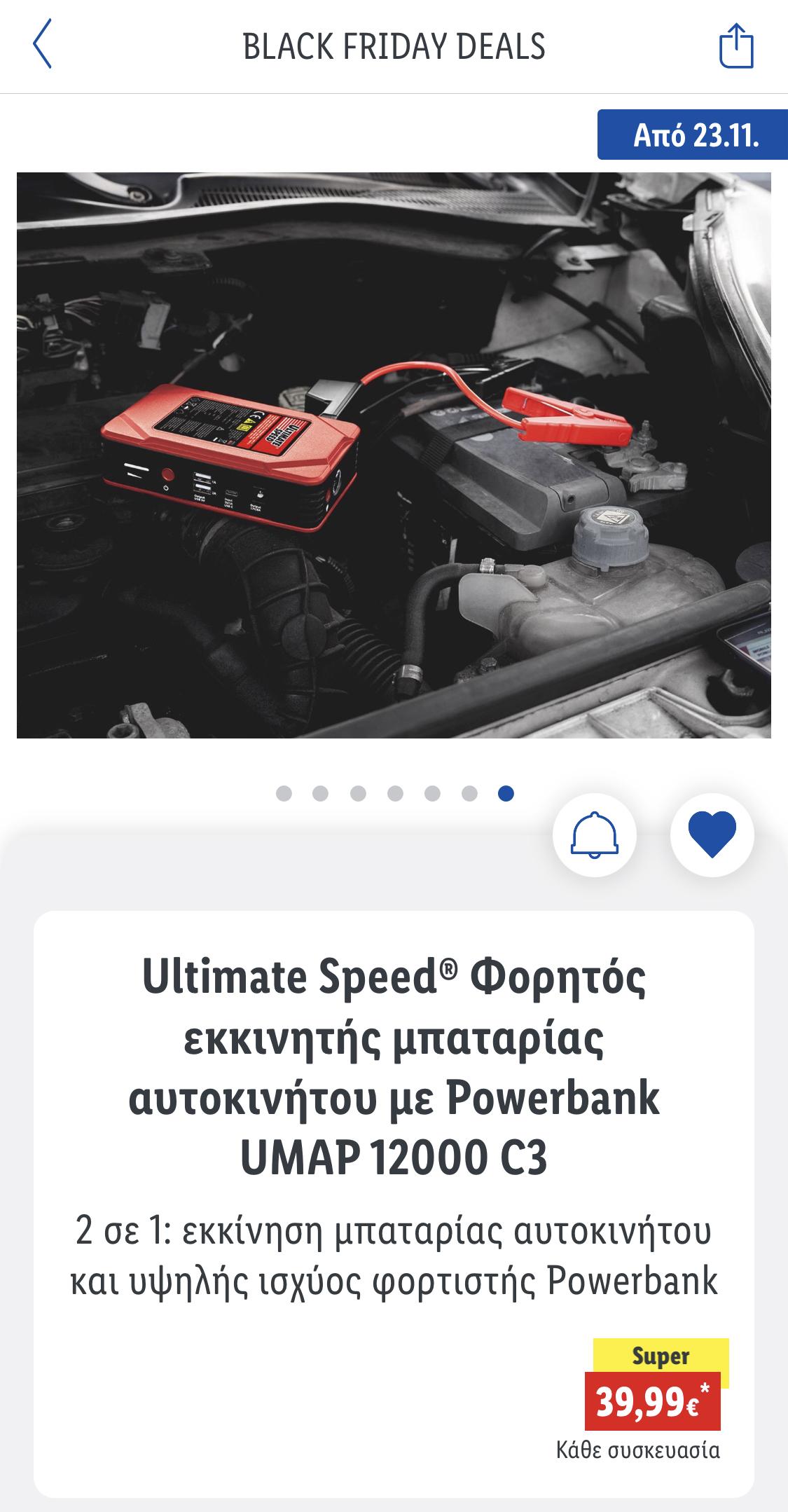Share this product
The width and height of the screenshot is (788, 1512).
(736, 46)
